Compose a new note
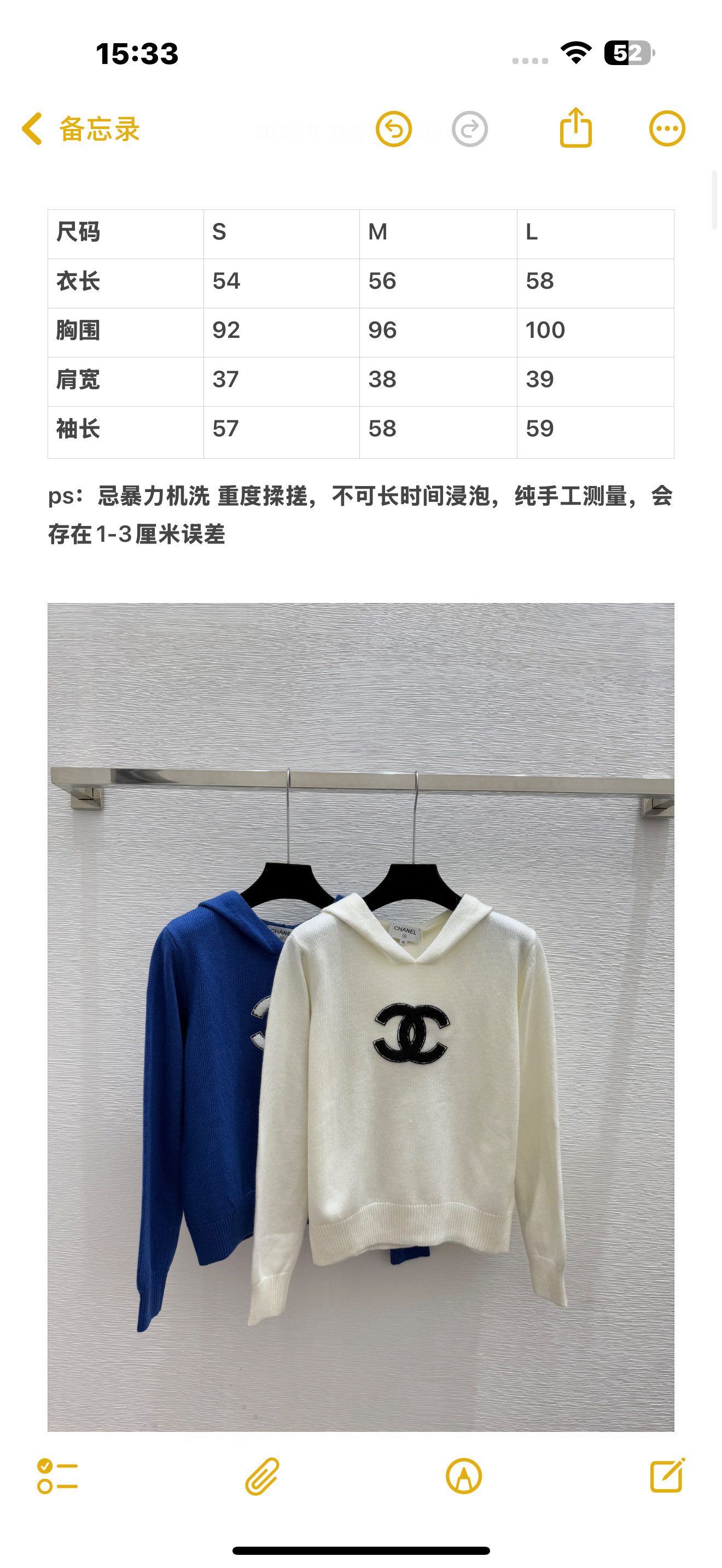722x1568 pixels. pos(667,1476)
